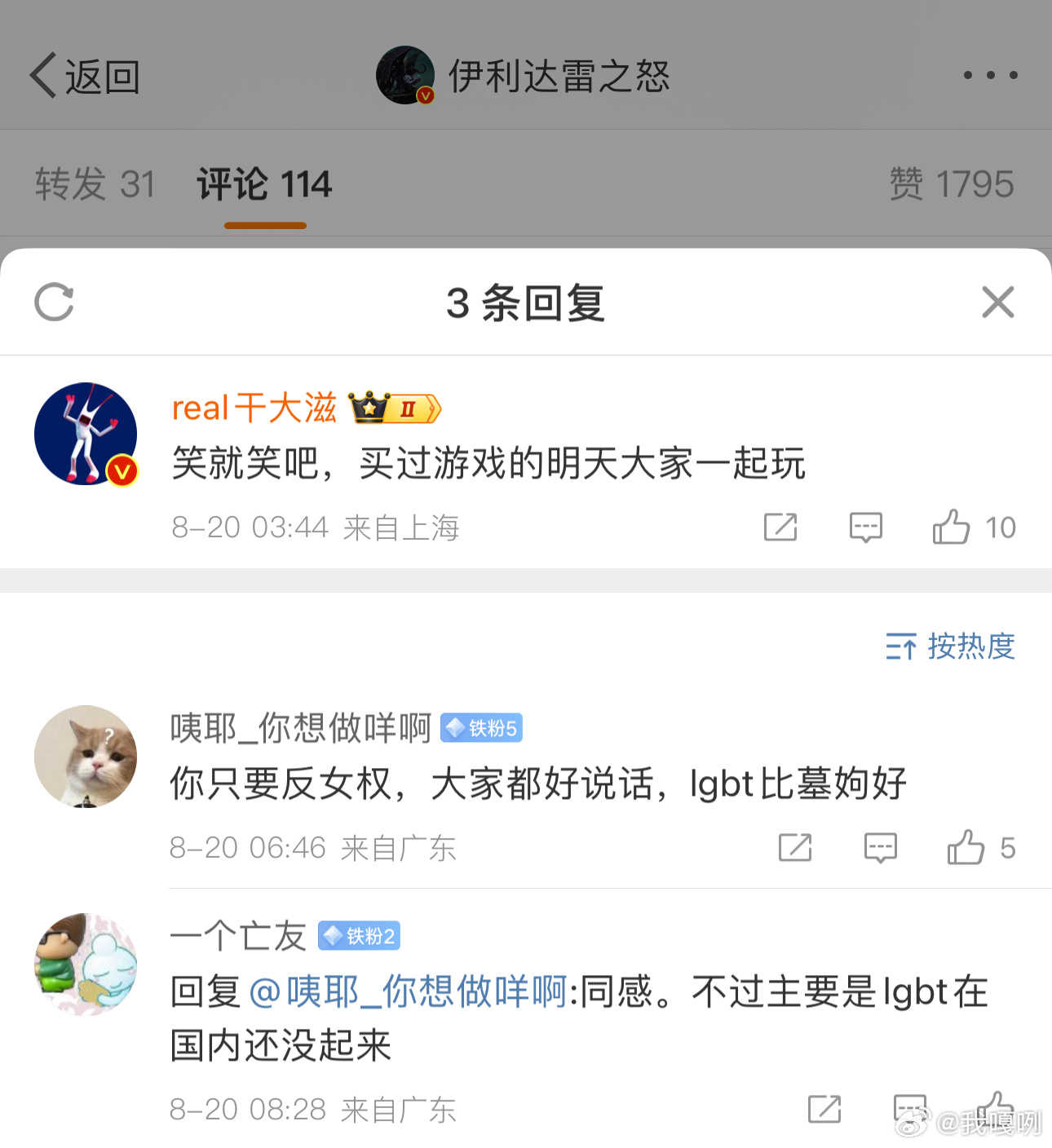Repost the comment by 咦耶_你想做咩啊
This screenshot has width=1052, height=1148.
pyautogui.click(x=795, y=848)
